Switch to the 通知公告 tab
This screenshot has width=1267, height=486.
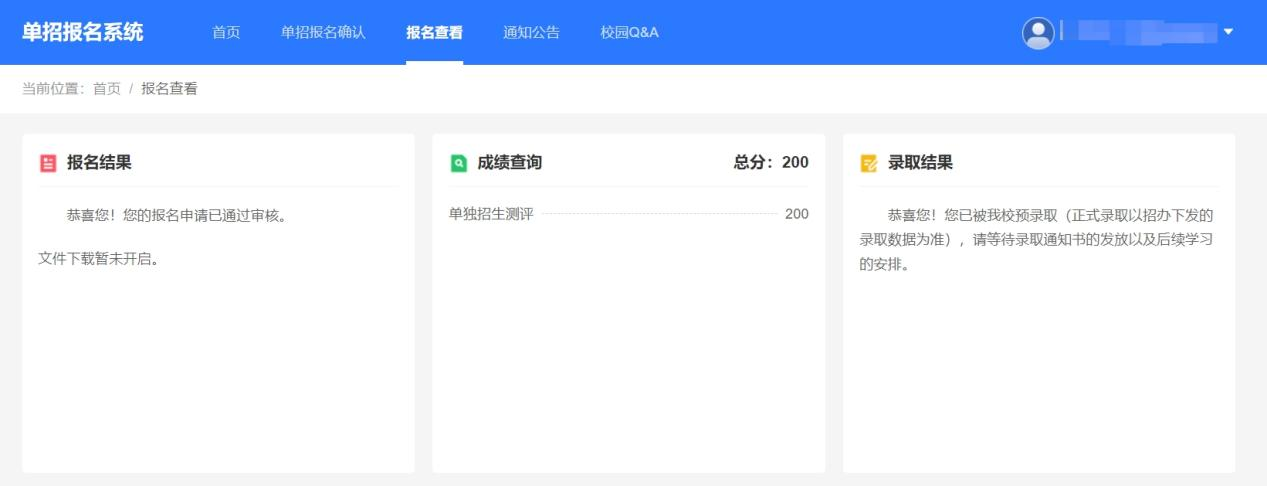pos(531,32)
